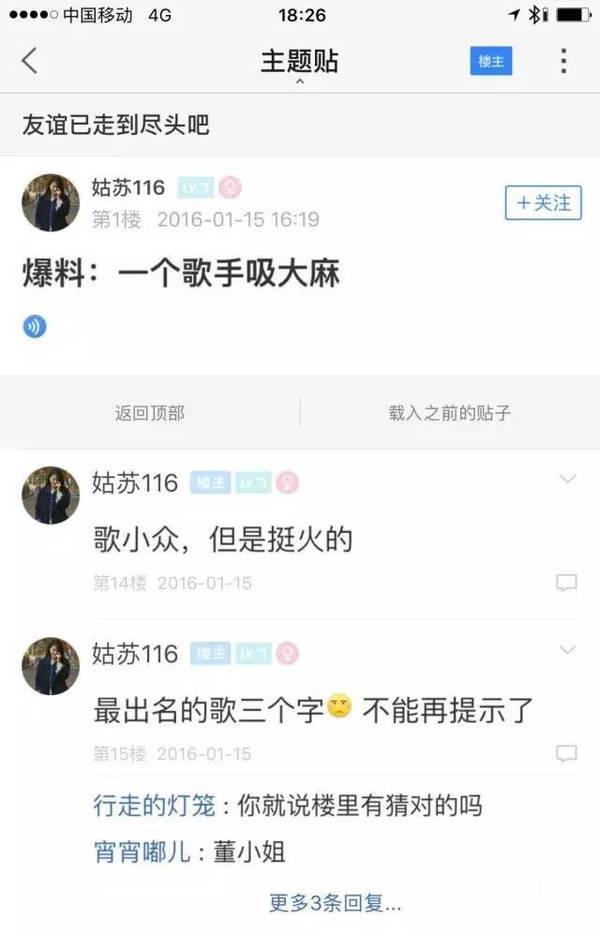Open the three-dot overflow menu

tap(563, 61)
